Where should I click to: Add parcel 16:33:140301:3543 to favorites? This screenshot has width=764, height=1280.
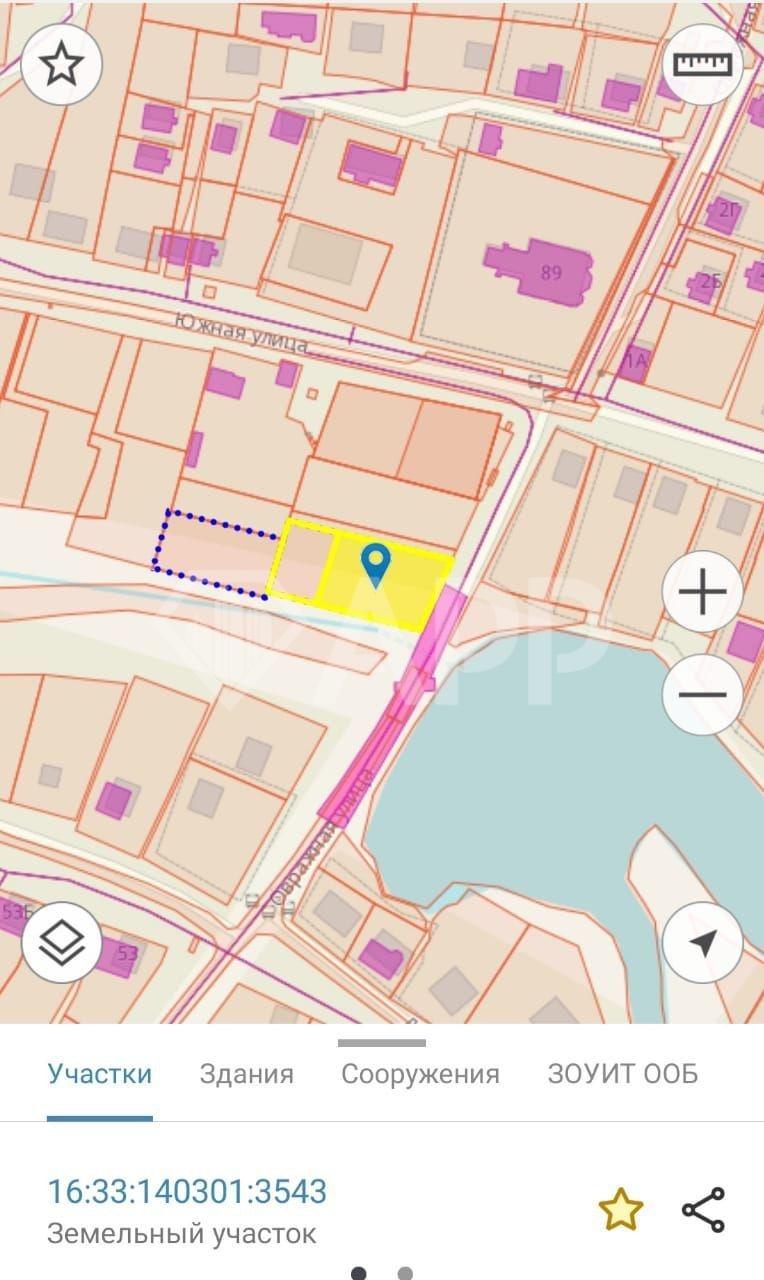pyautogui.click(x=619, y=1209)
